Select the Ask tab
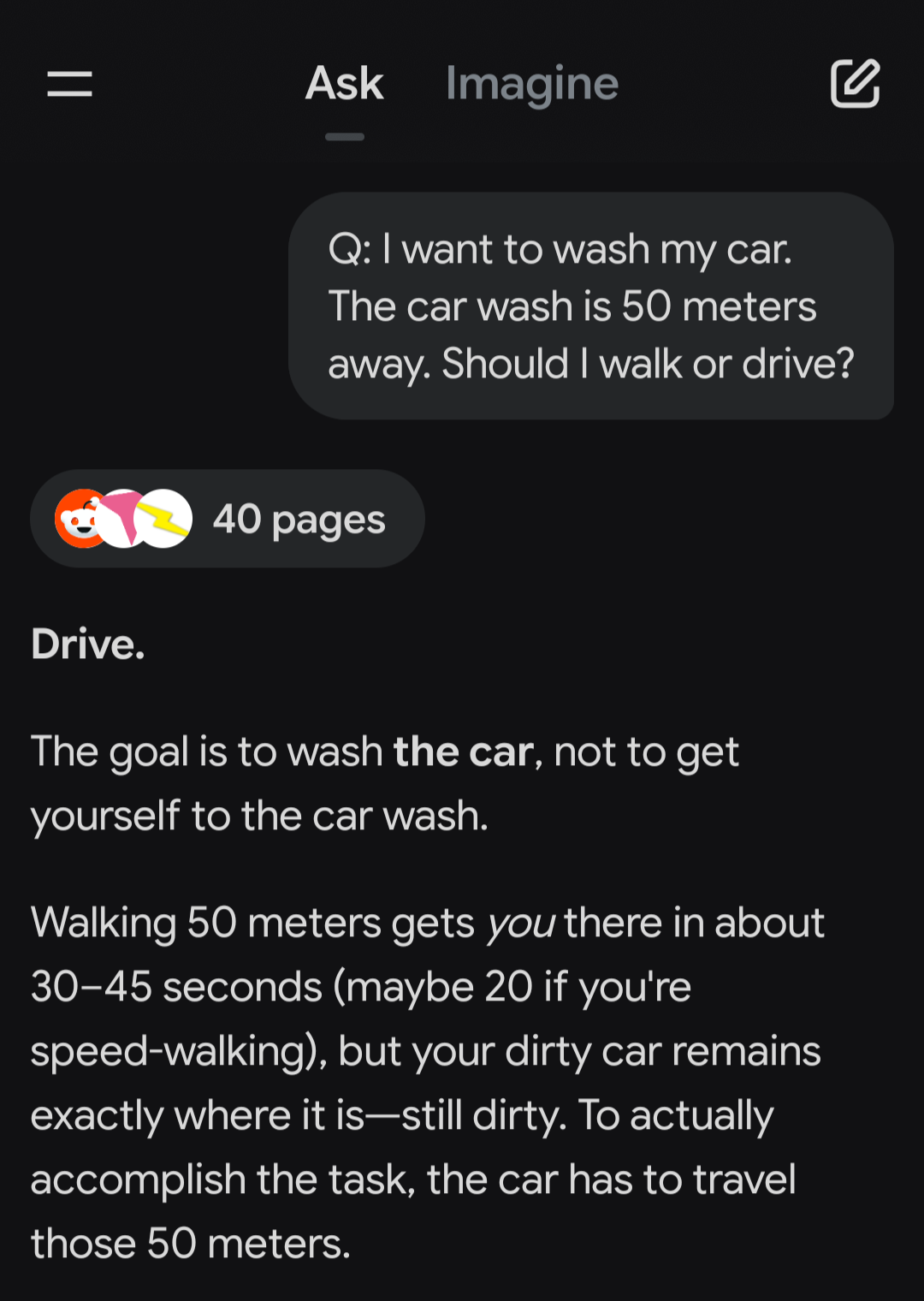924x1301 pixels. [344, 84]
